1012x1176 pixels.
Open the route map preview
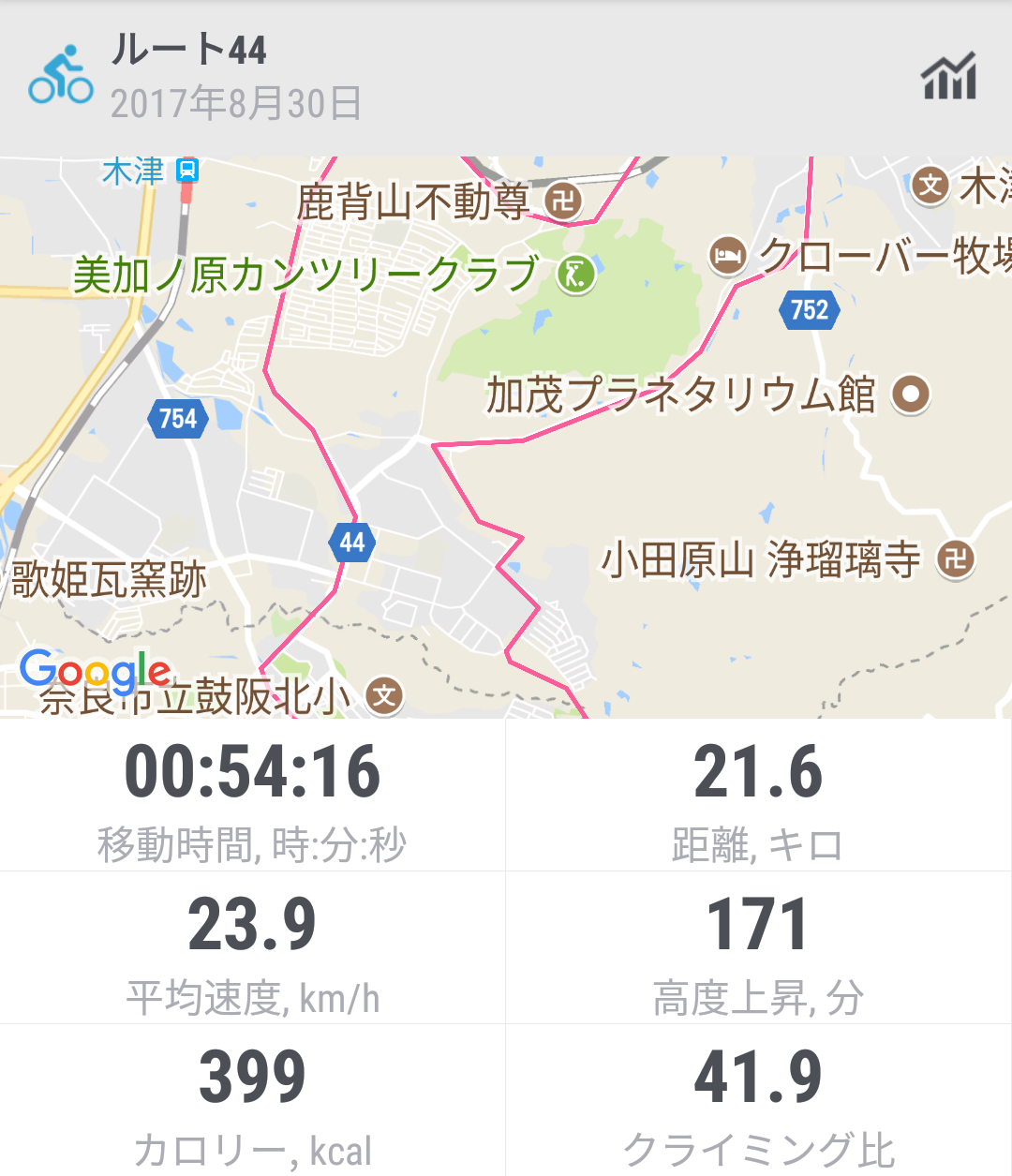point(506,437)
